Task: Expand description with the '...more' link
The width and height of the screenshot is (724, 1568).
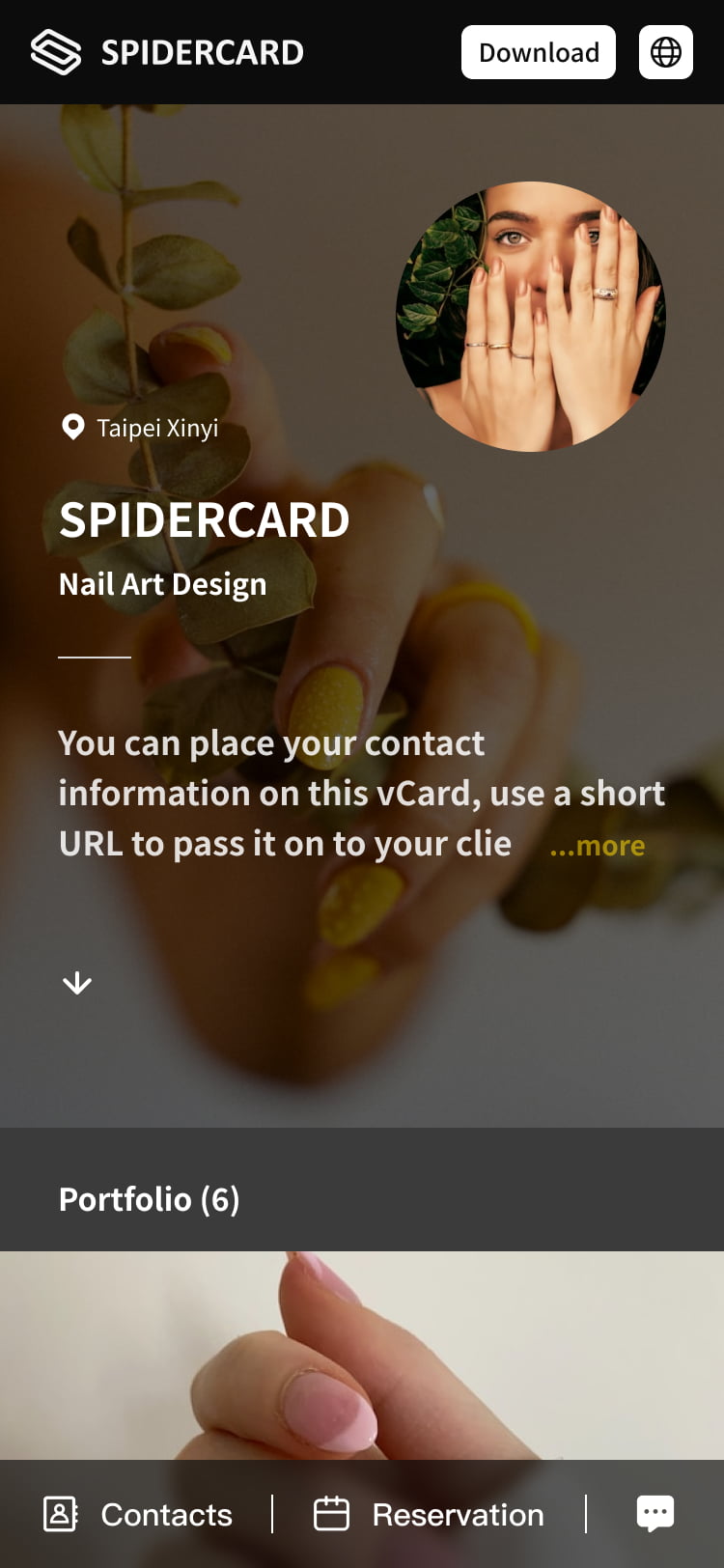Action: pos(596,846)
